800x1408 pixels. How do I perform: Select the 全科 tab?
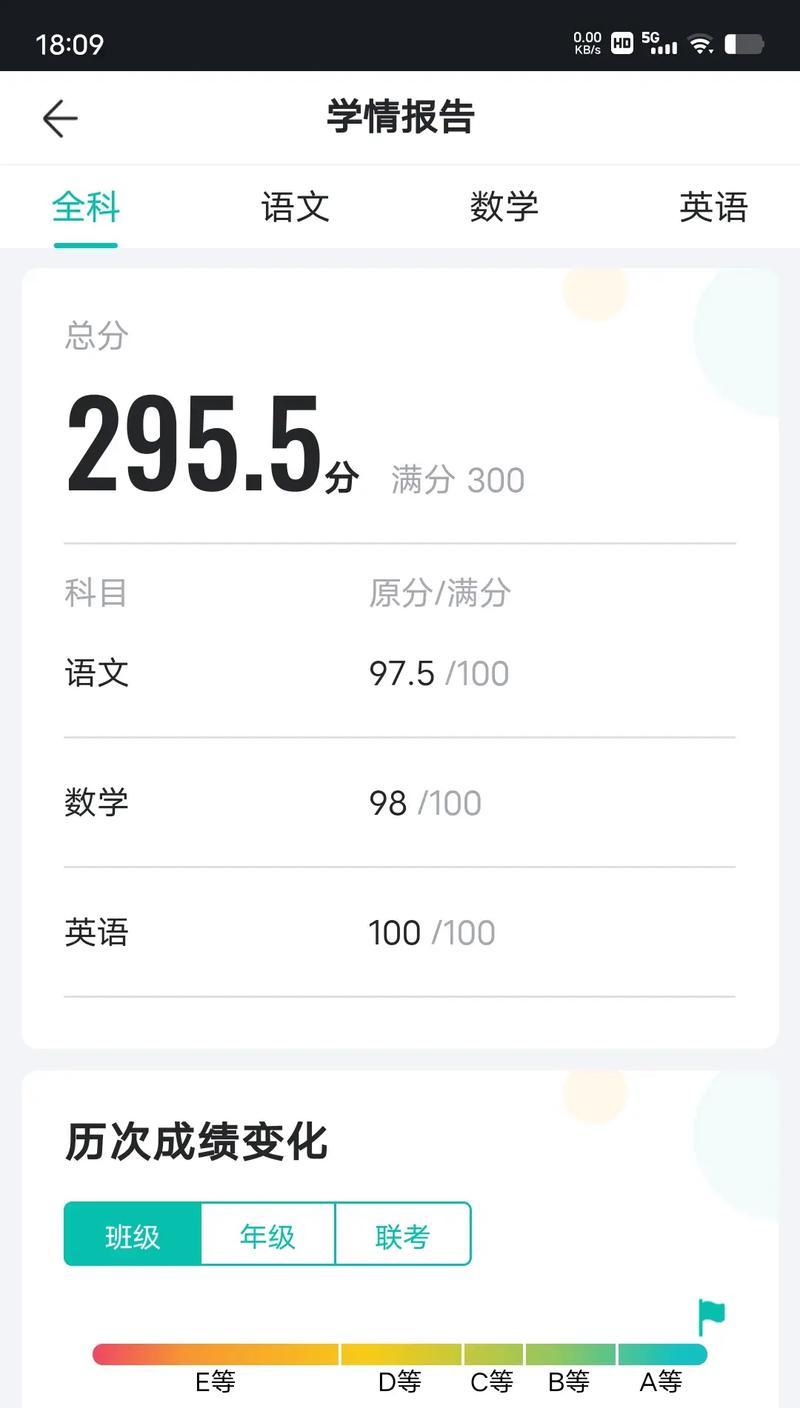[86, 207]
